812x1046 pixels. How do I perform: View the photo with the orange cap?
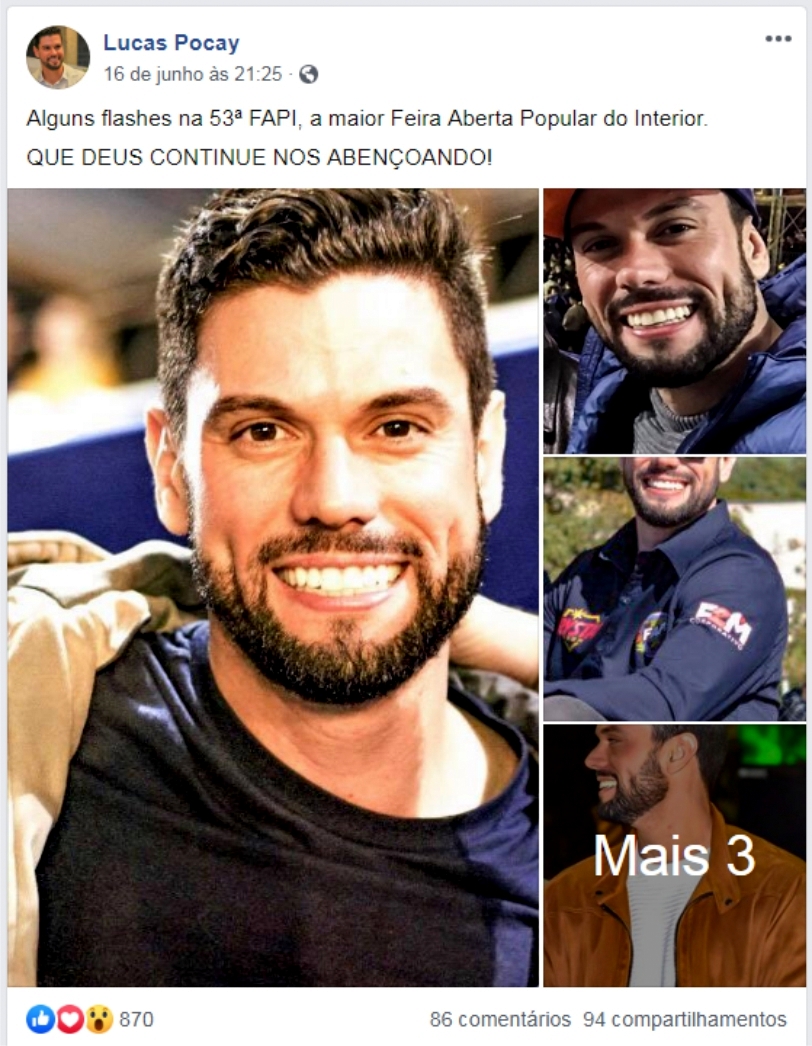(674, 321)
